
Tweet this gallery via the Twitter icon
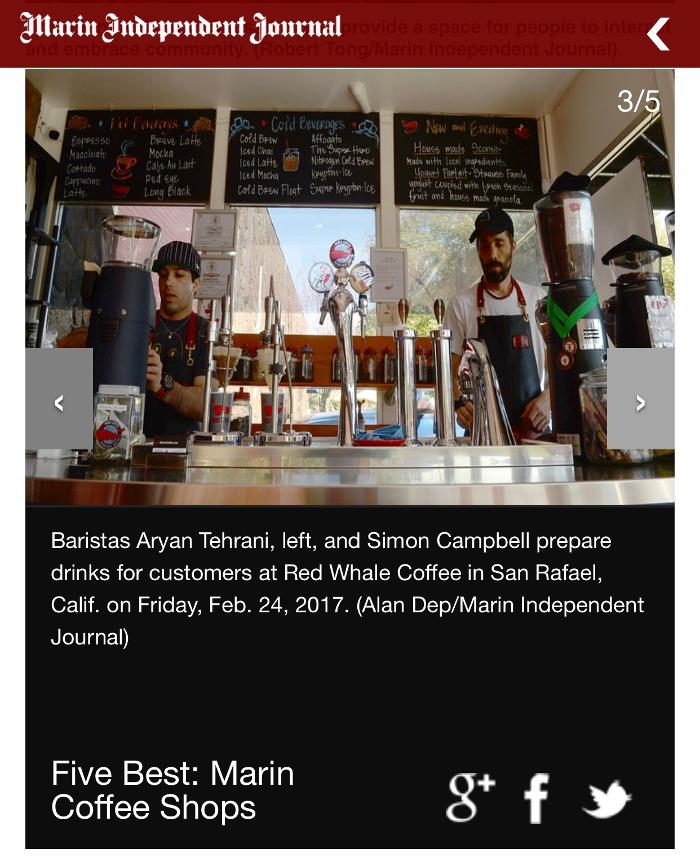point(607,799)
